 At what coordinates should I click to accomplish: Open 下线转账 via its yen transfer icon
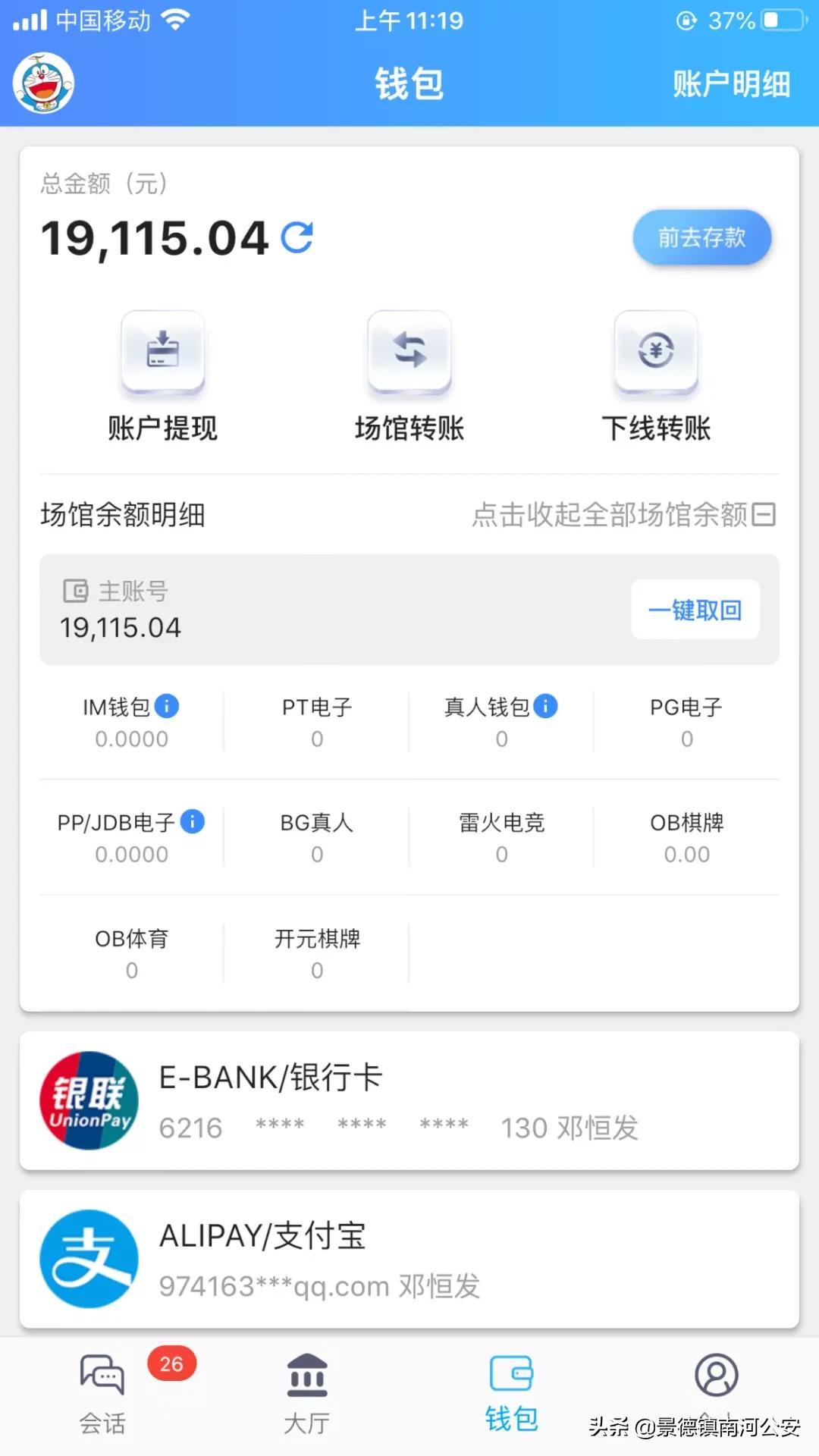tap(655, 351)
